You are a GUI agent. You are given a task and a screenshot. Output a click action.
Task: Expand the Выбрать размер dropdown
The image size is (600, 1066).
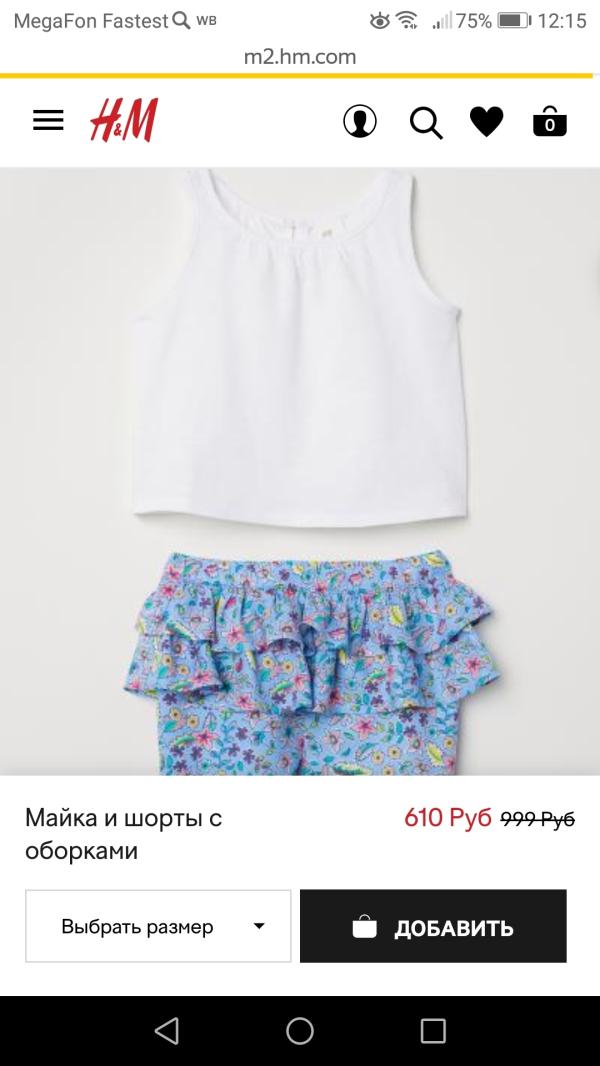[158, 926]
